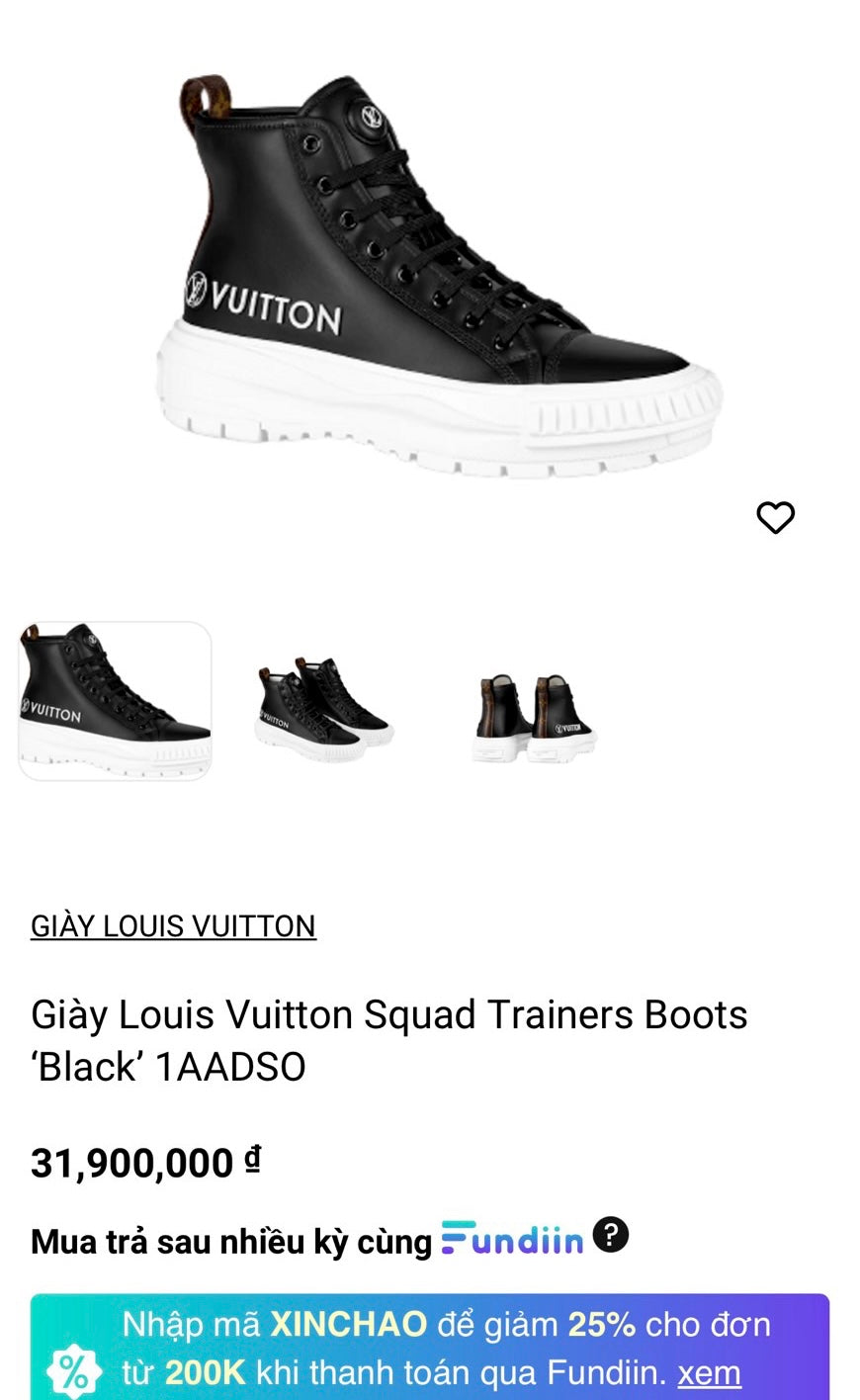Screen dimensions: 860x1400
Task: Click the Fundiin brand mark beside the installment text
Action: pyautogui.click(x=514, y=1236)
